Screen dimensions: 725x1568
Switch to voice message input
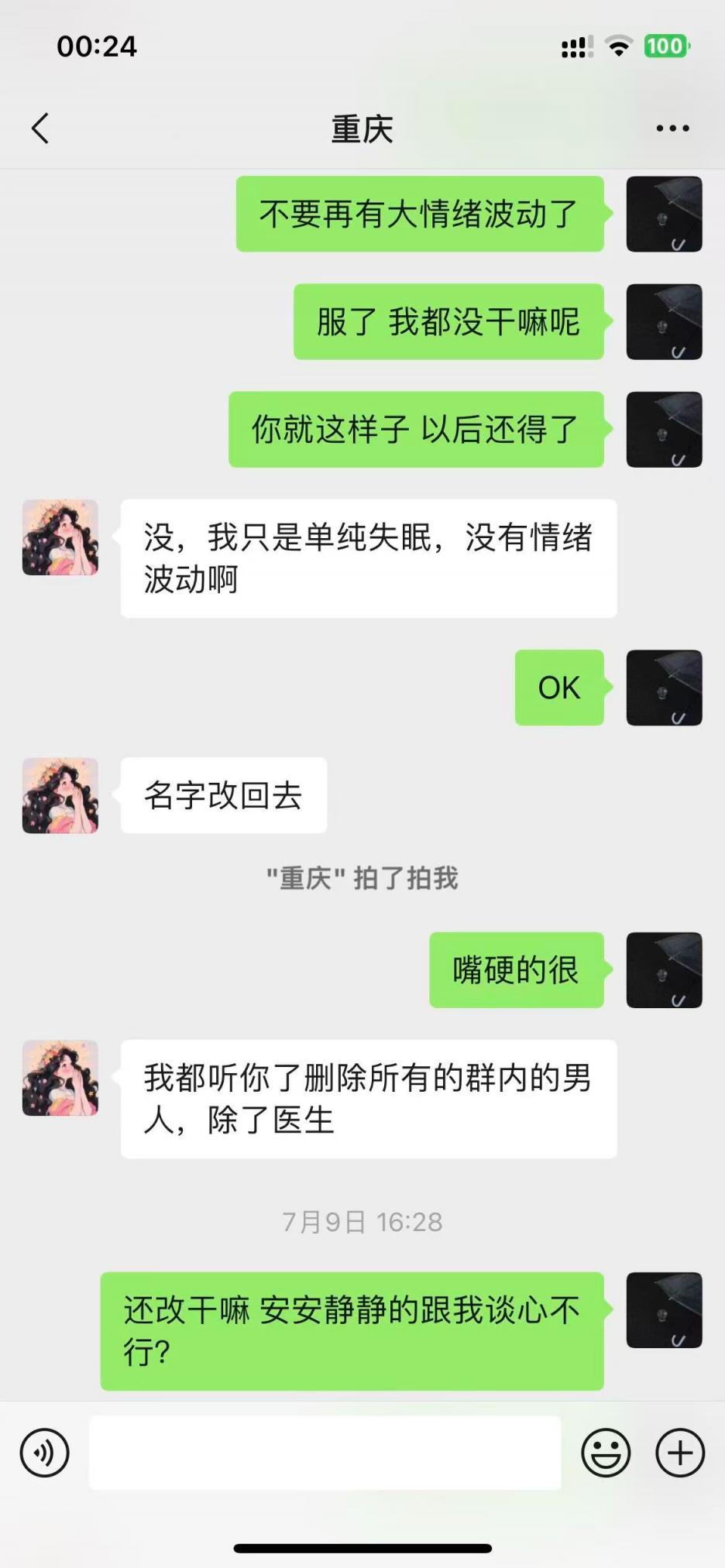coord(45,1453)
